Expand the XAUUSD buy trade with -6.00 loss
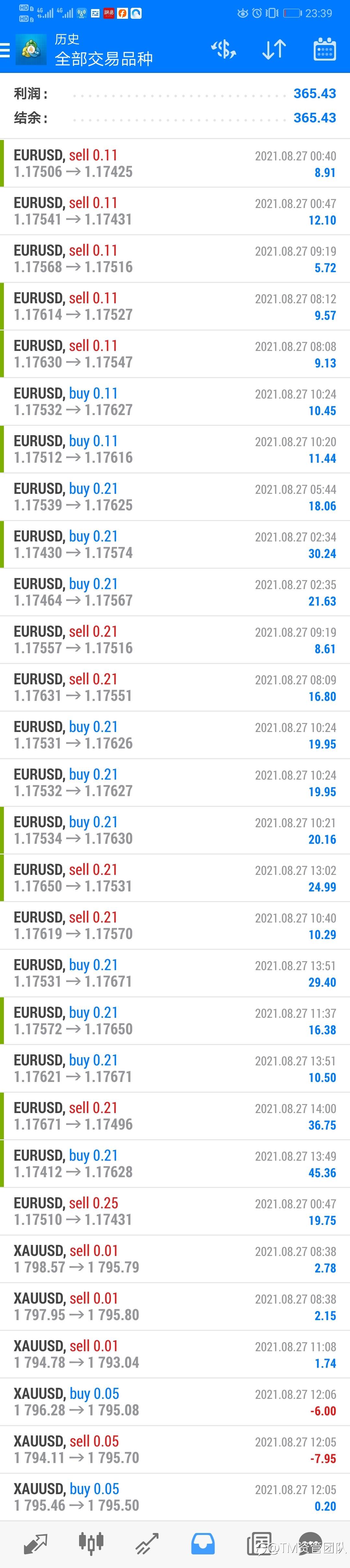The height and width of the screenshot is (1568, 350). point(175,1402)
